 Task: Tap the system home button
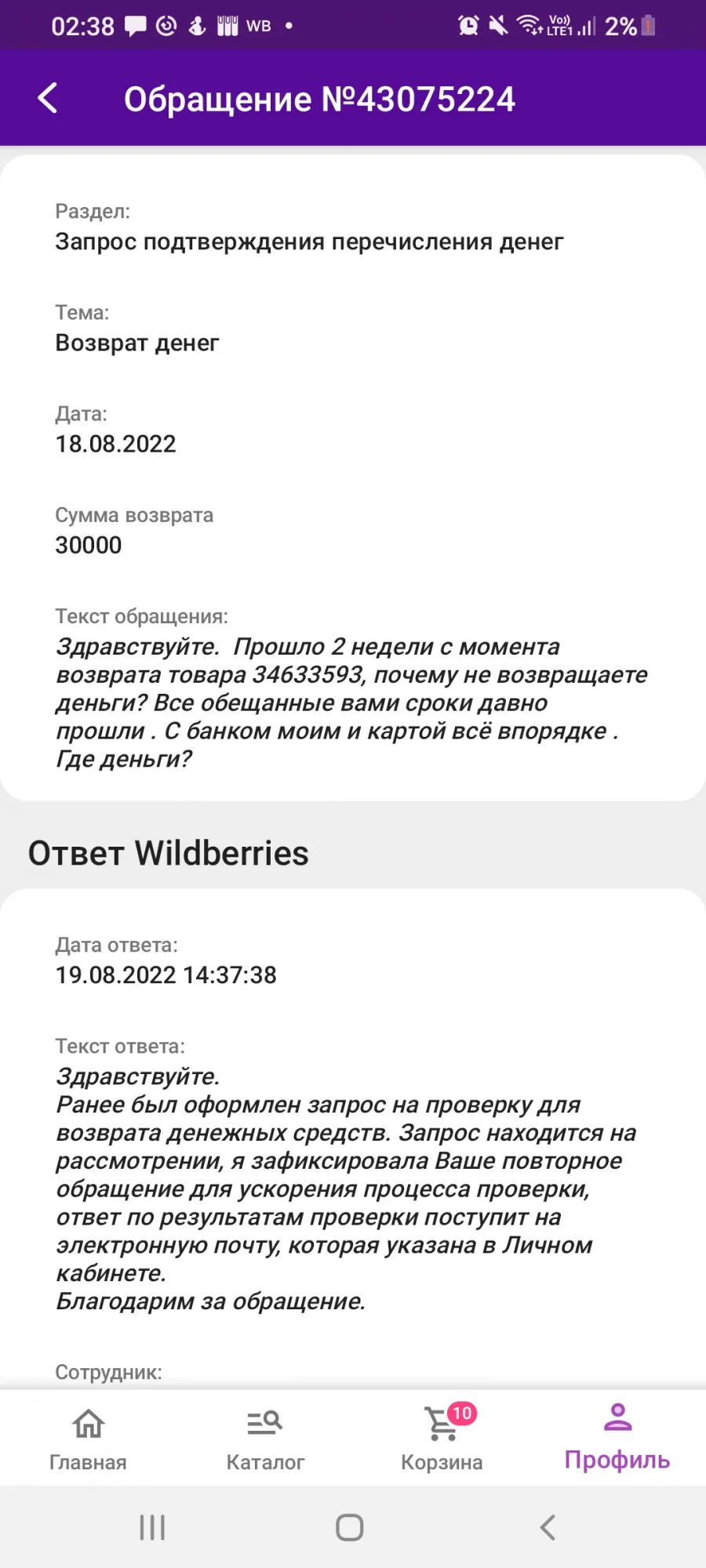(x=350, y=1527)
